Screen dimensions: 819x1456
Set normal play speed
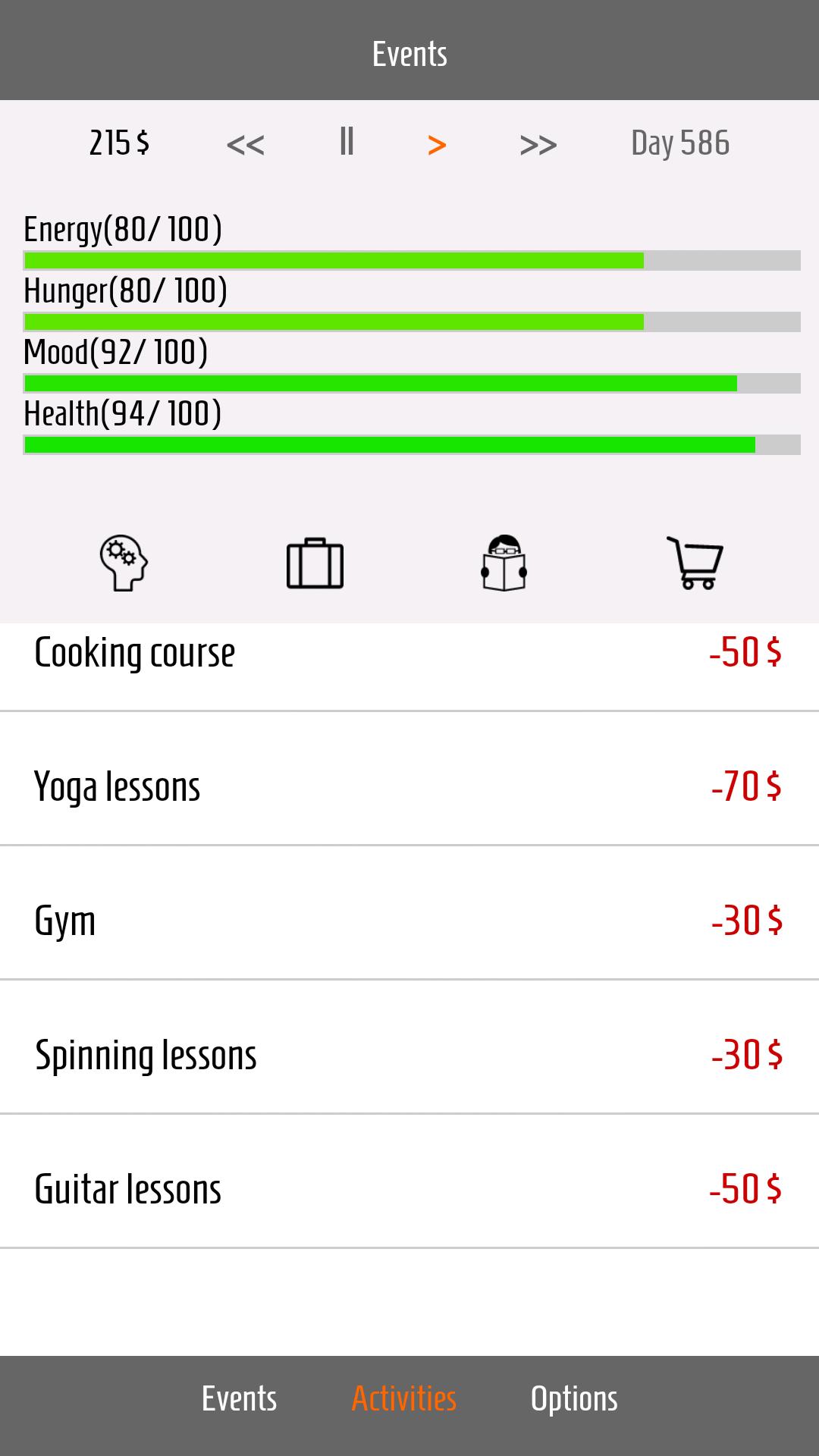tap(437, 144)
